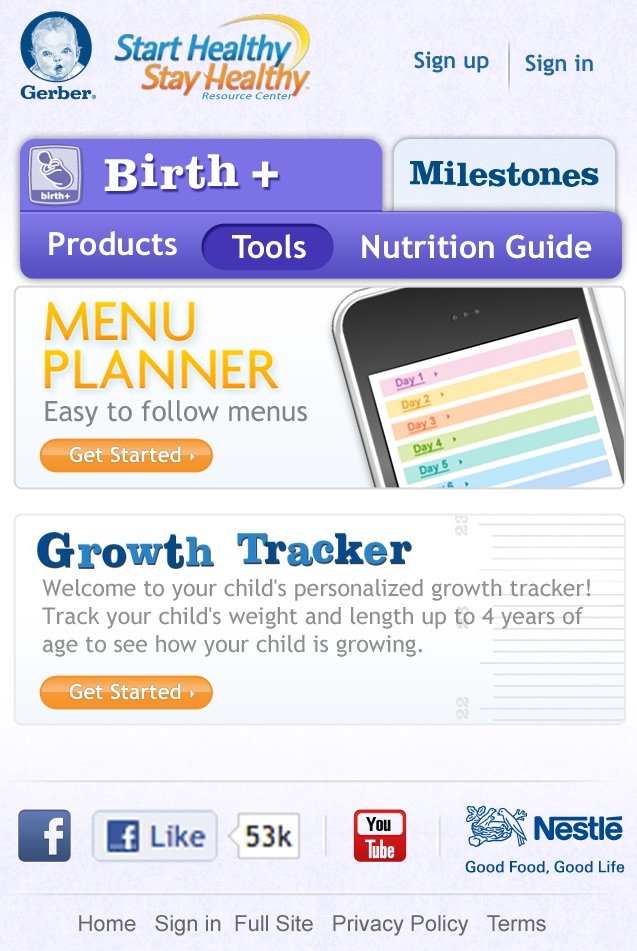Select the Tools section
This screenshot has height=951, width=637.
[268, 247]
